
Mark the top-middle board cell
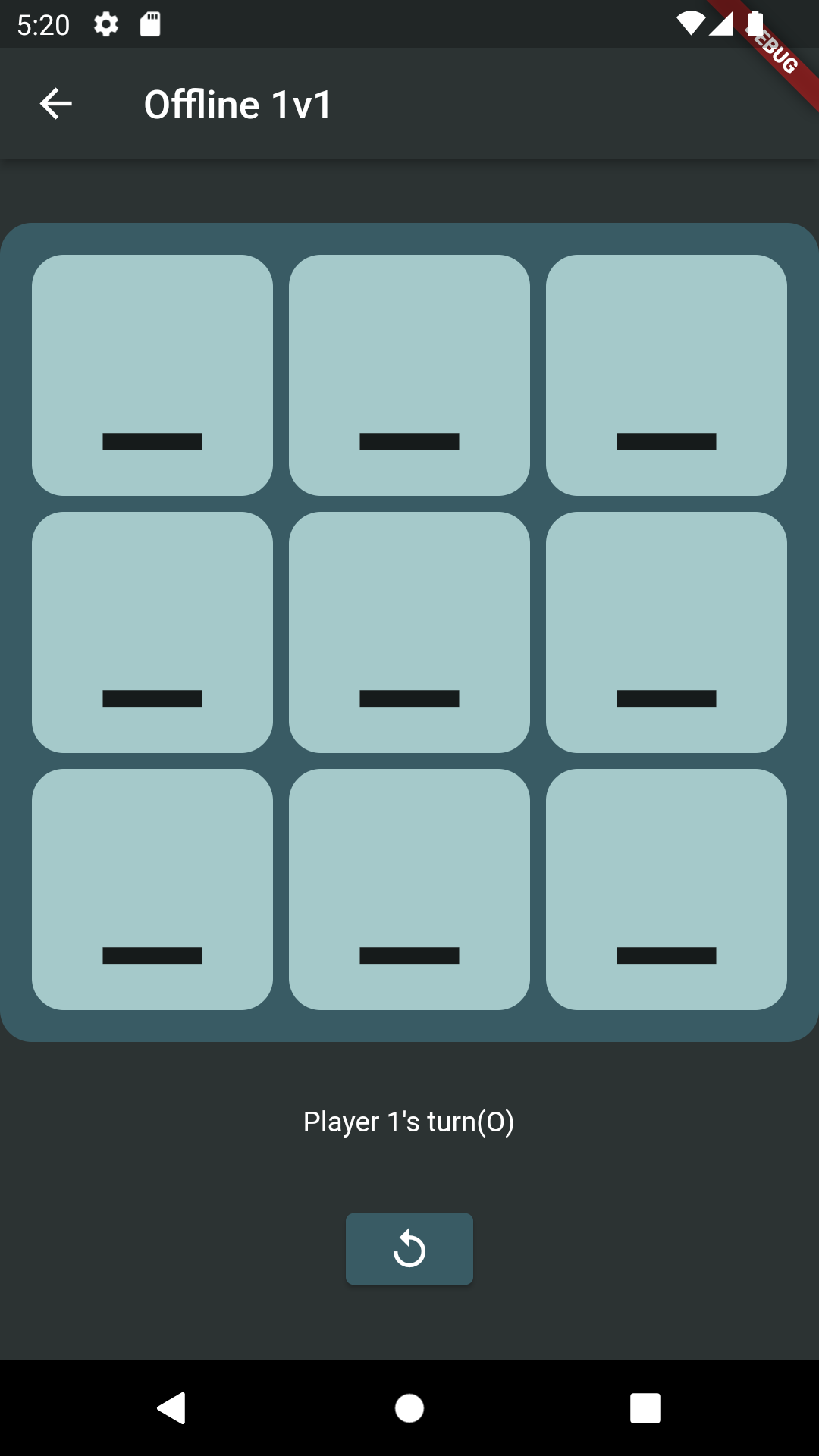click(409, 375)
